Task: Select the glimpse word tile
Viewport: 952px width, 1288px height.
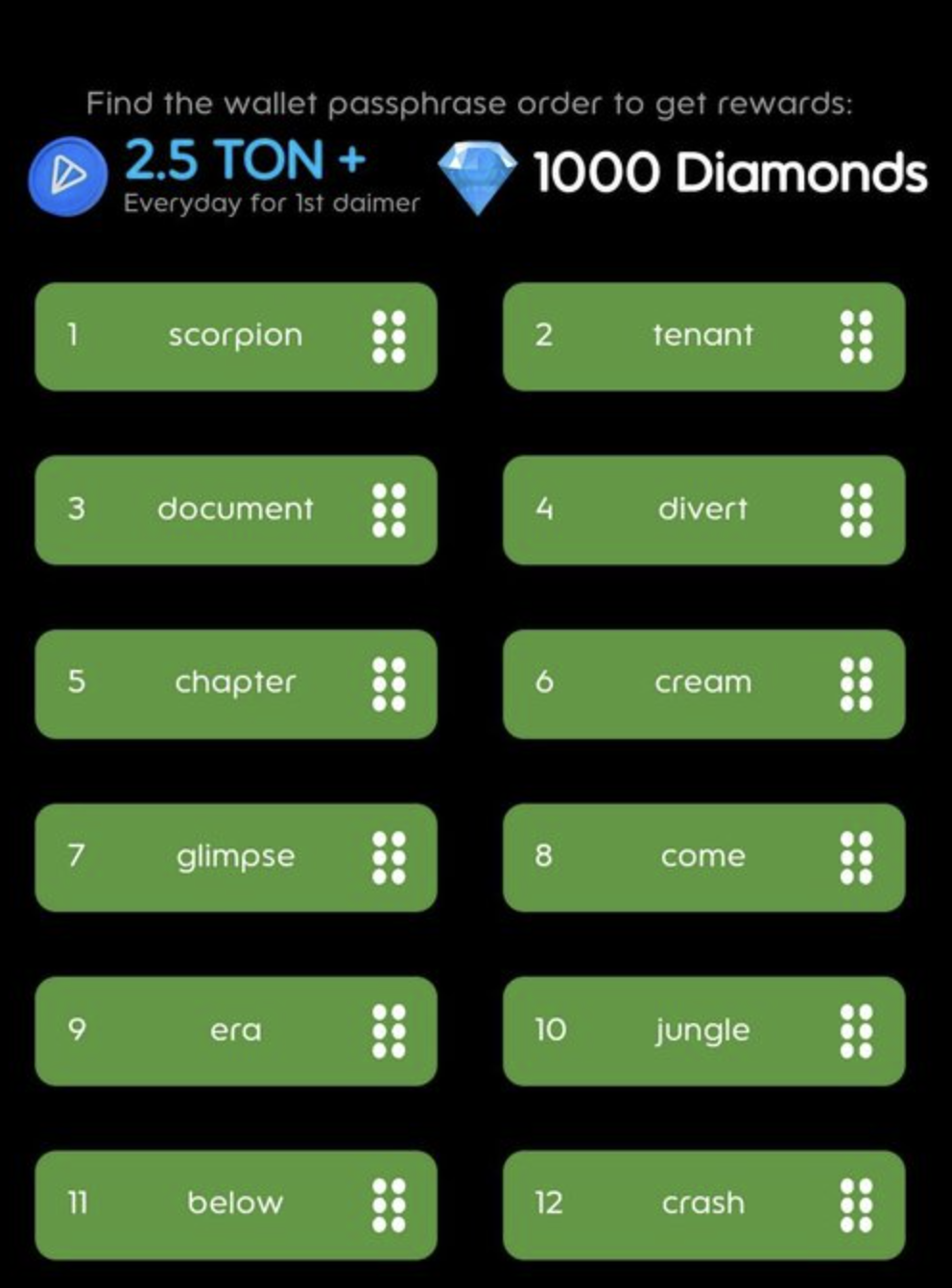Action: 235,857
